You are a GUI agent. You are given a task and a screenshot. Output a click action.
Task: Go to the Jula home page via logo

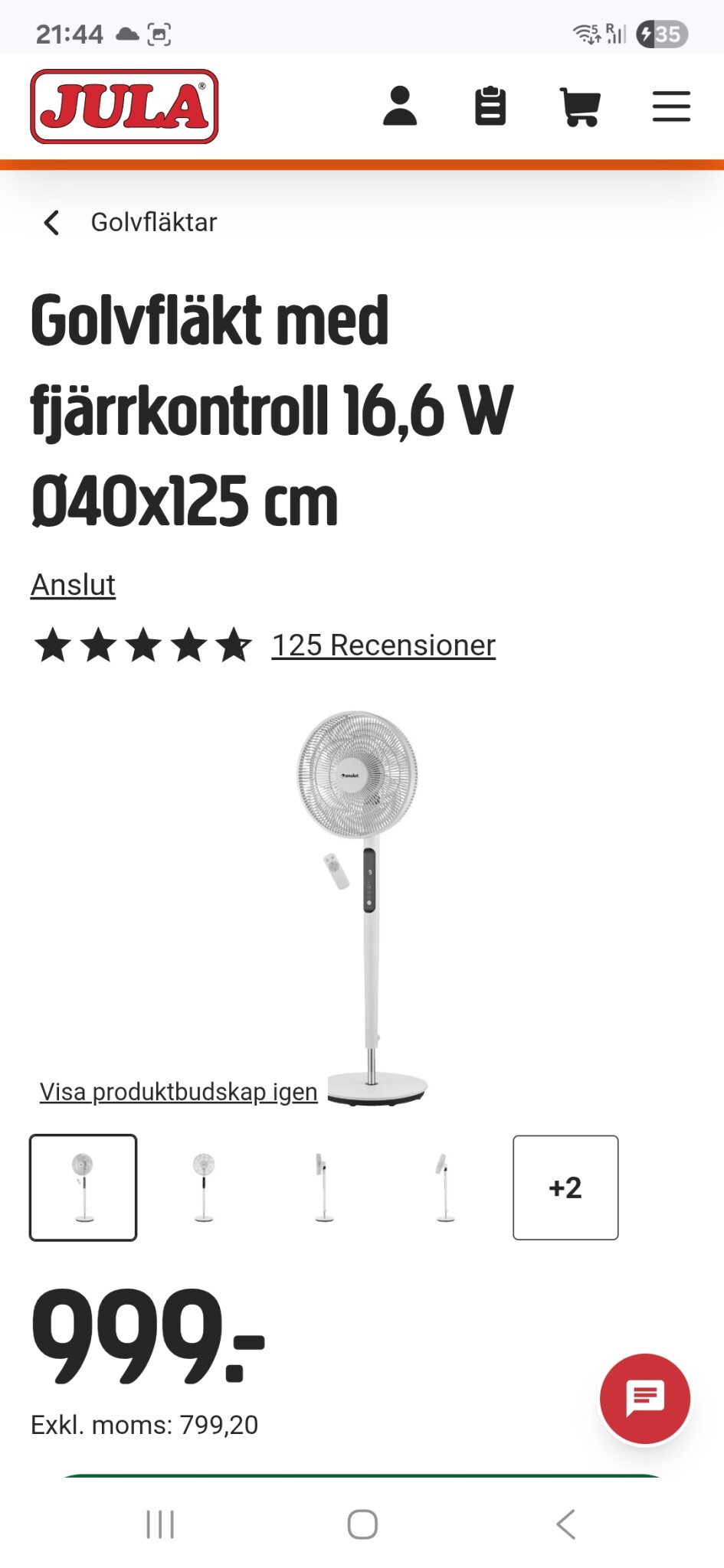(x=124, y=106)
